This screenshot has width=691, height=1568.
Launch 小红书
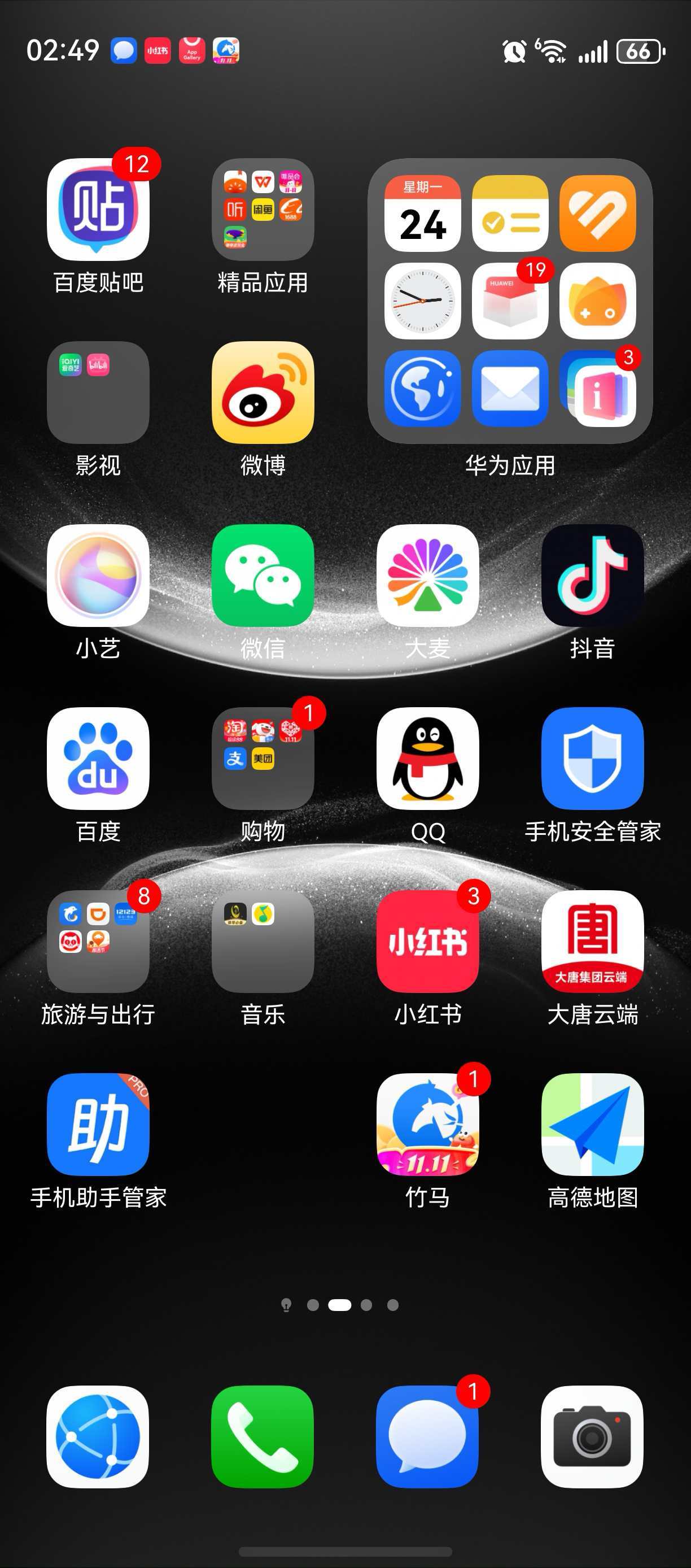[x=427, y=942]
